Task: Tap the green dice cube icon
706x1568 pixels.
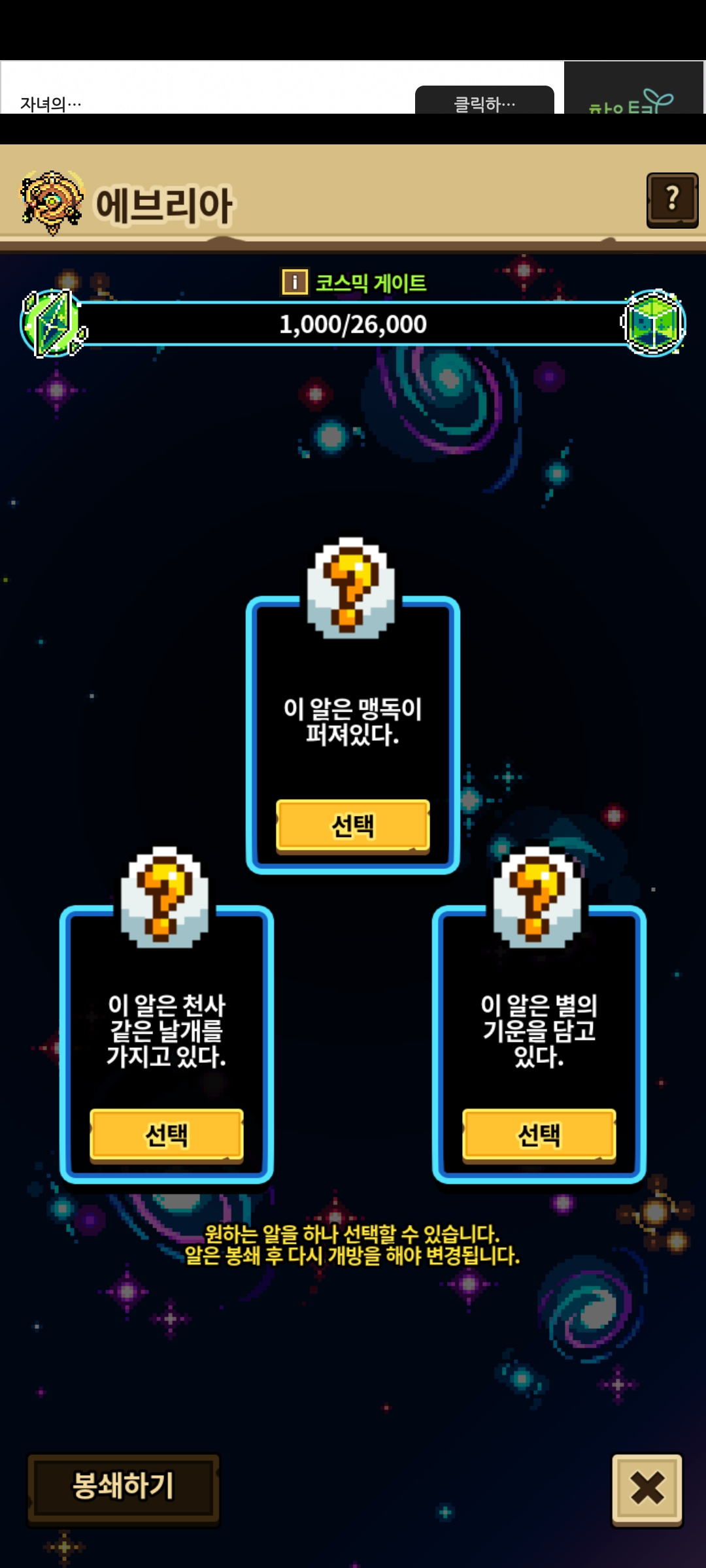Action: [653, 323]
